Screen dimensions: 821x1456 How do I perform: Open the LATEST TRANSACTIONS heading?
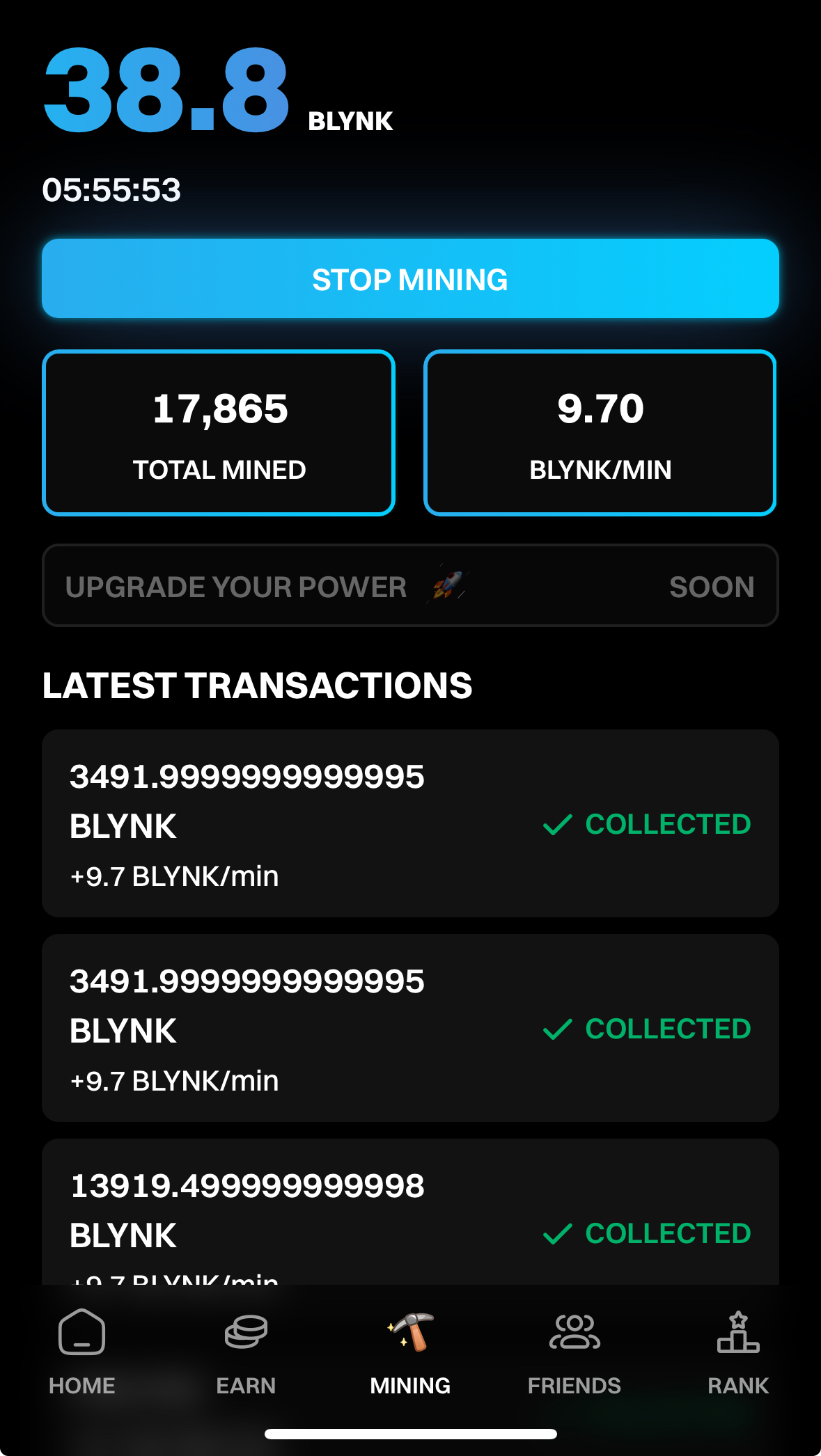pyautogui.click(x=258, y=686)
